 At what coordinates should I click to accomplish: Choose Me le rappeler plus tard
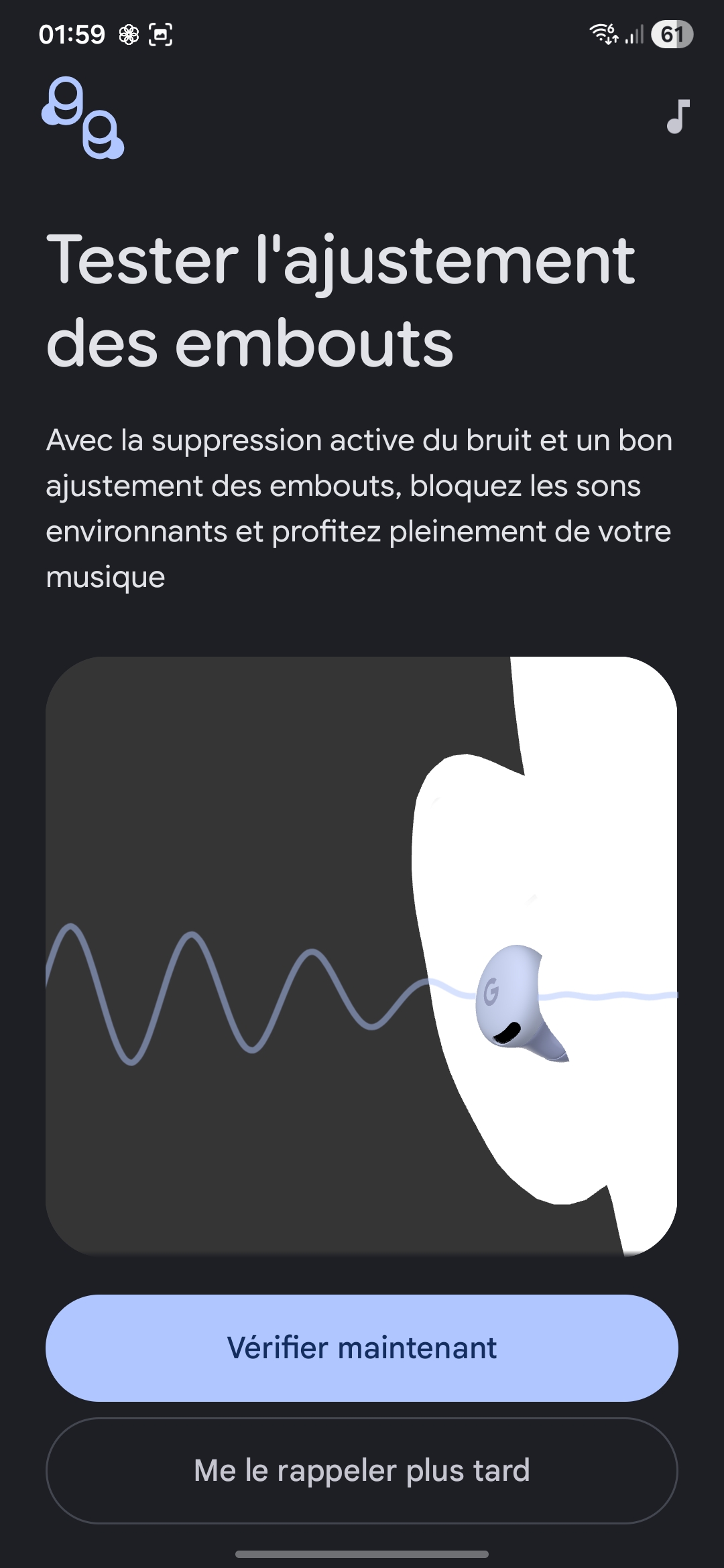point(362,1471)
